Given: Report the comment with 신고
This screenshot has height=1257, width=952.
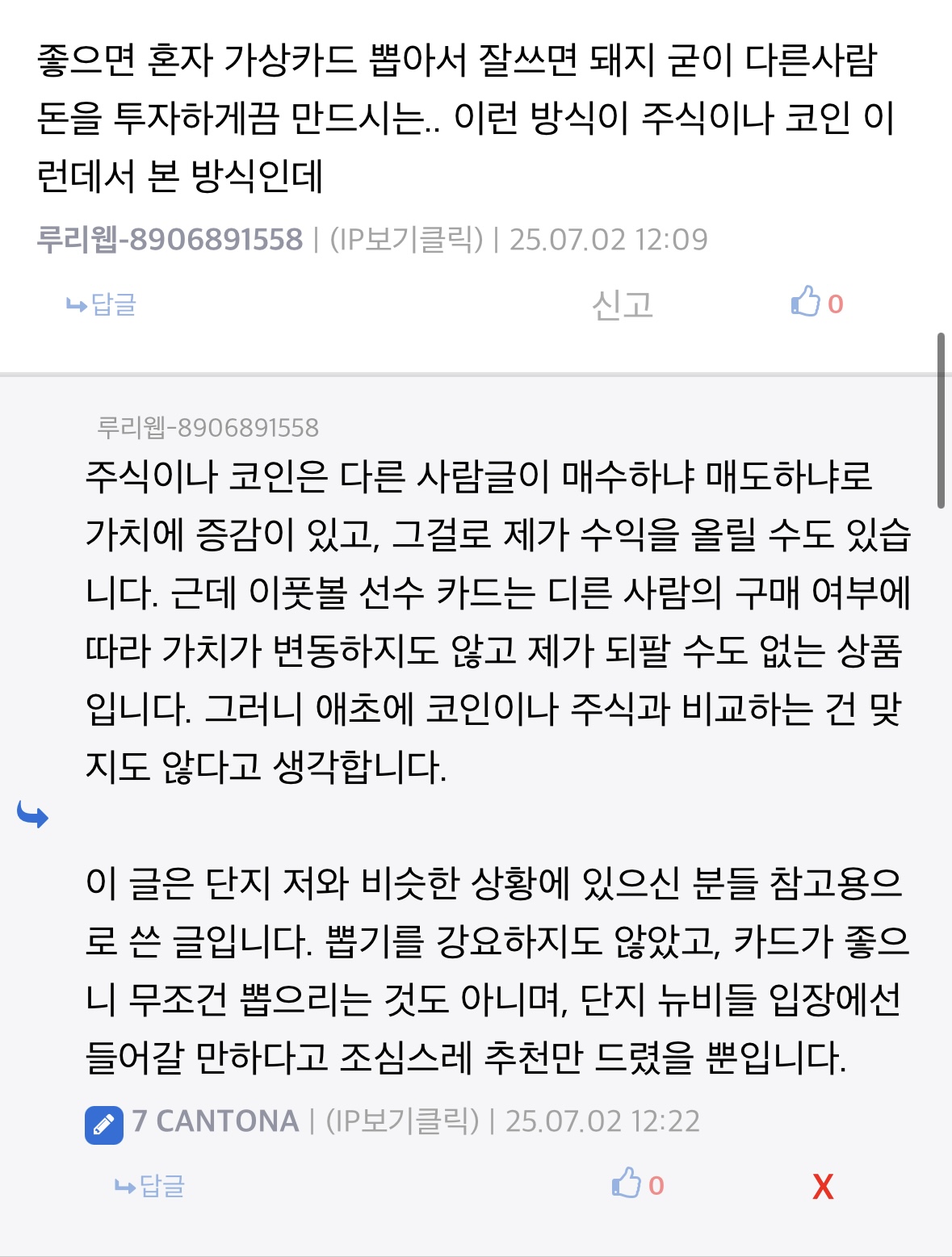Looking at the screenshot, I should click(622, 304).
